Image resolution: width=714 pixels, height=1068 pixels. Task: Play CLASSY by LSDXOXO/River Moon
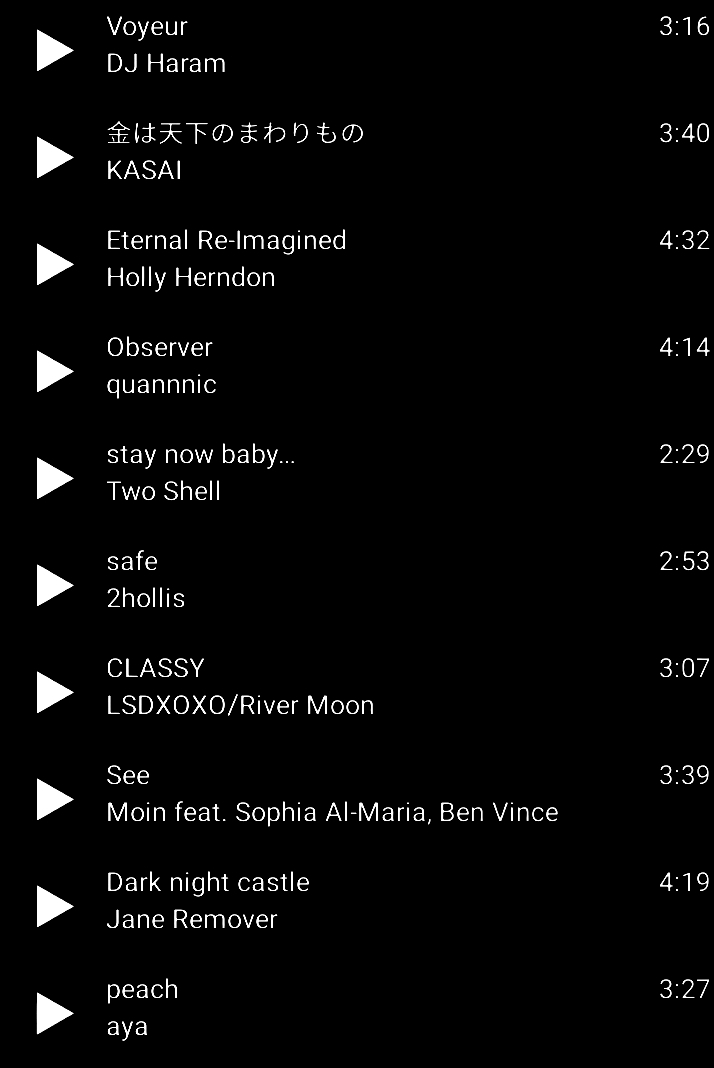point(54,692)
